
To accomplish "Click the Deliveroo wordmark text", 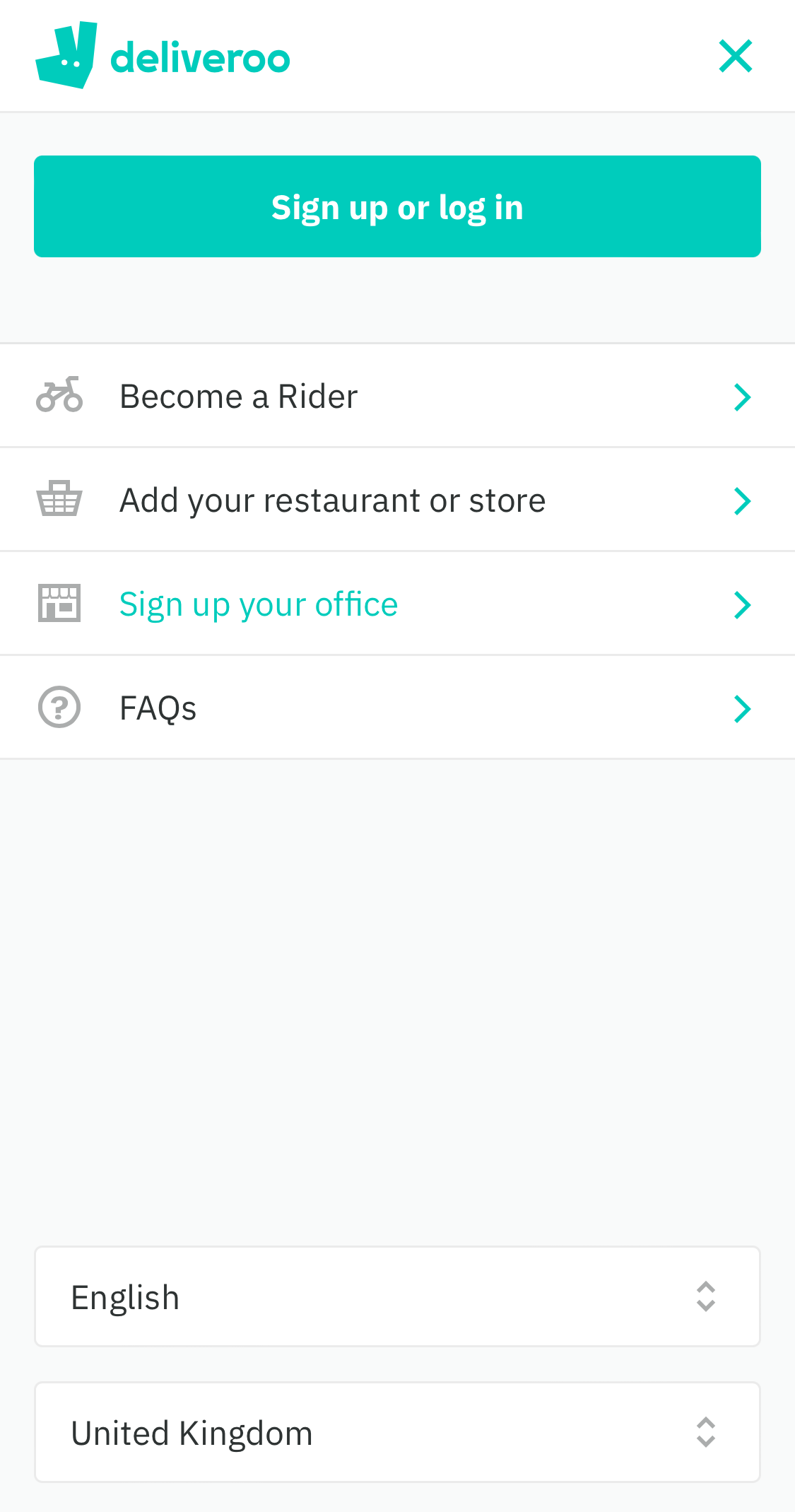I will pyautogui.click(x=199, y=57).
